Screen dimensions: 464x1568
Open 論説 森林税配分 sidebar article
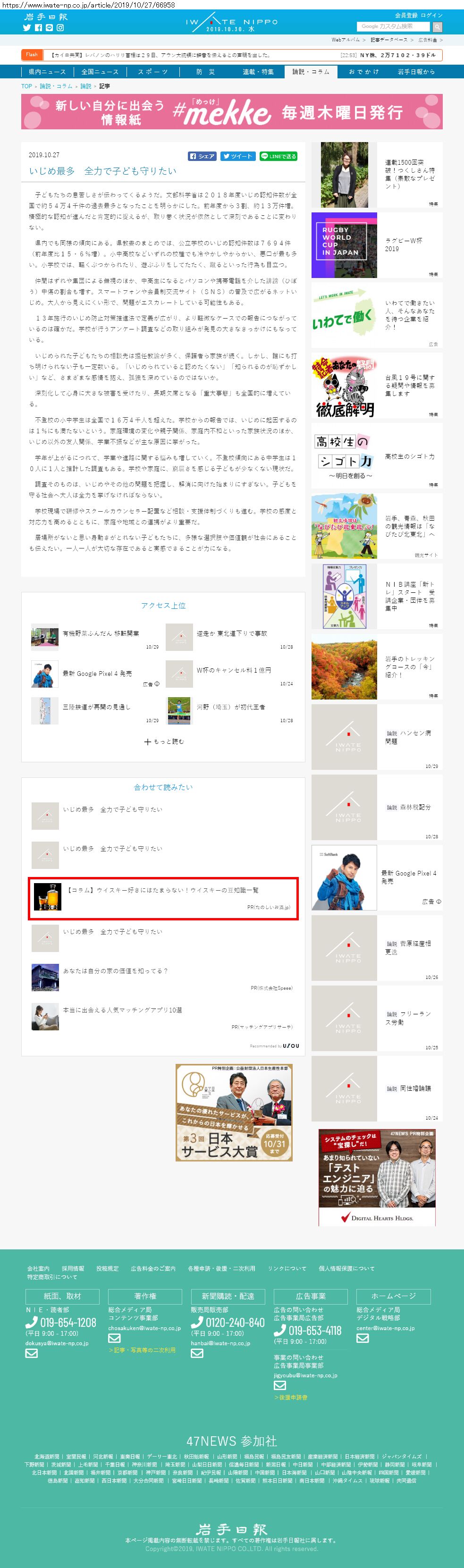point(376,807)
